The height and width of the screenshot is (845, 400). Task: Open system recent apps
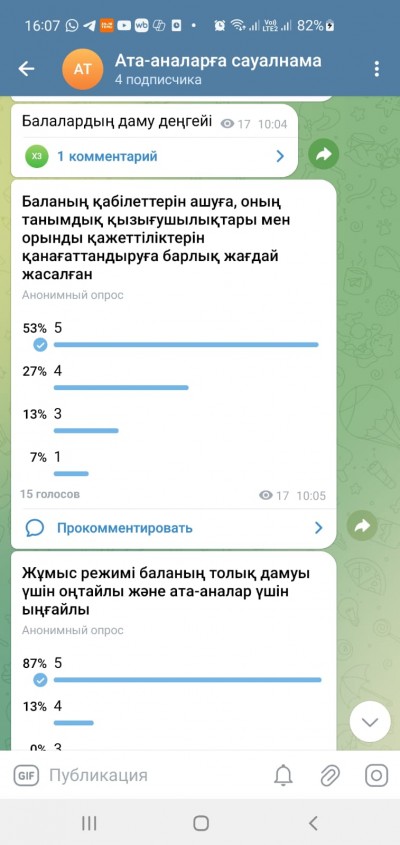pyautogui.click(x=89, y=822)
